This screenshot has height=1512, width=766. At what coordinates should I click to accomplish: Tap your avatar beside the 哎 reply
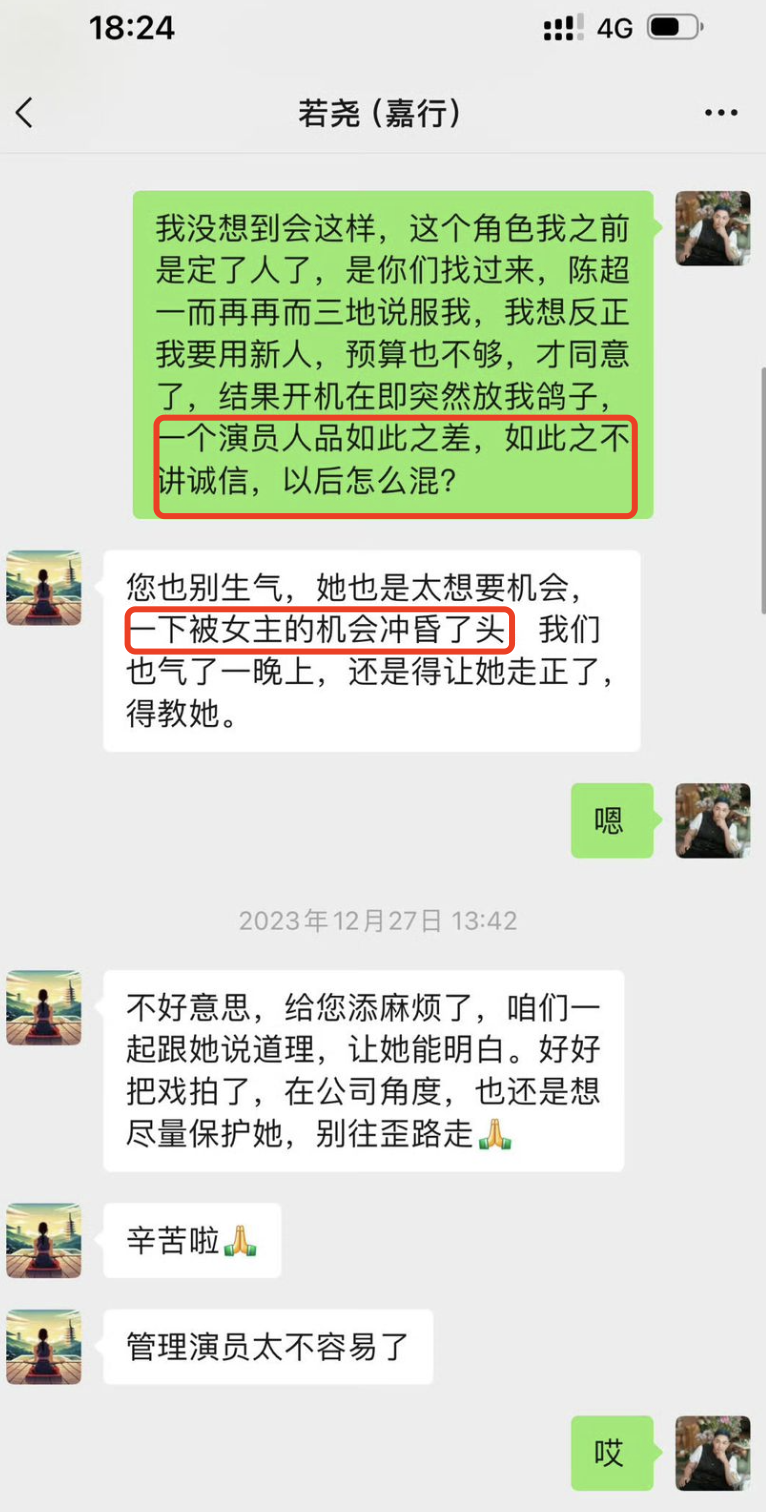coord(712,1455)
